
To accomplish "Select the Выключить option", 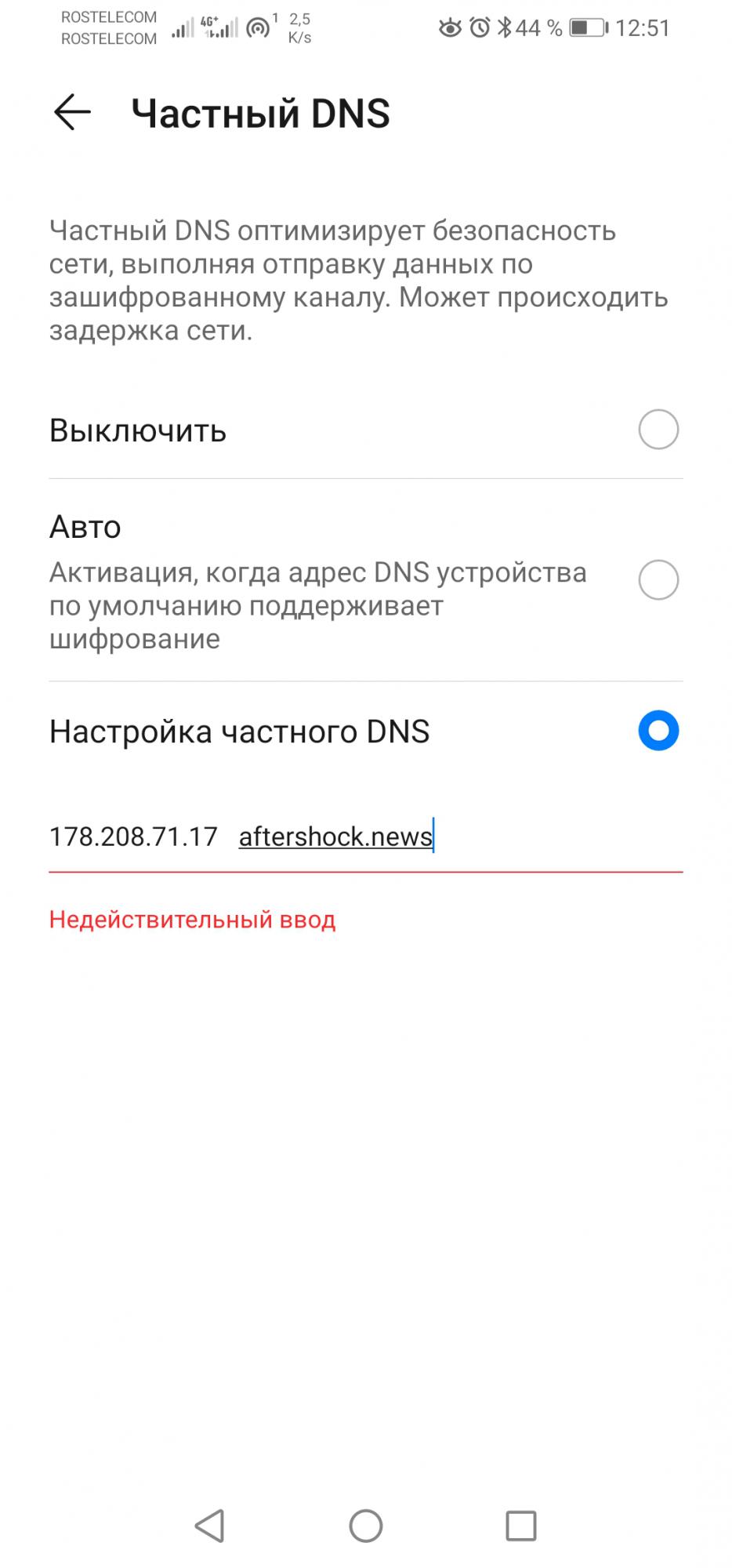I will 657,430.
